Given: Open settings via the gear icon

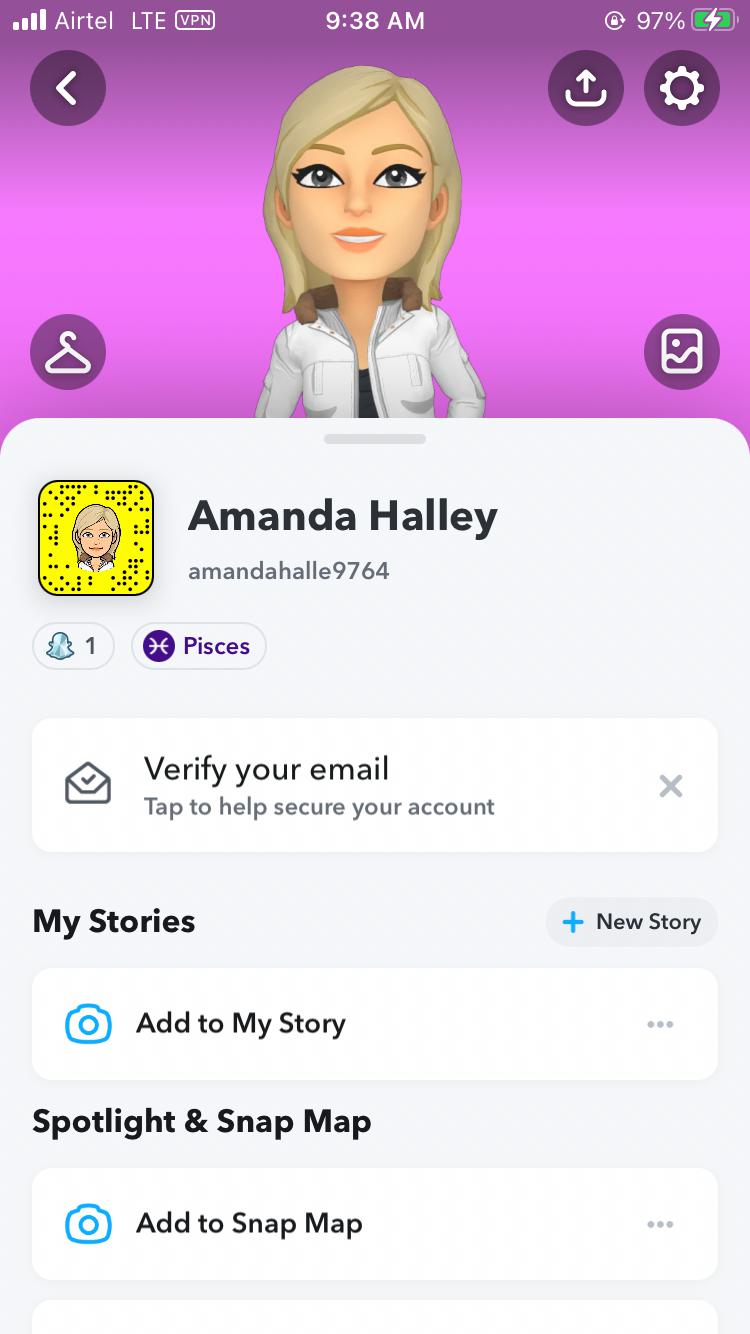Looking at the screenshot, I should 682,89.
